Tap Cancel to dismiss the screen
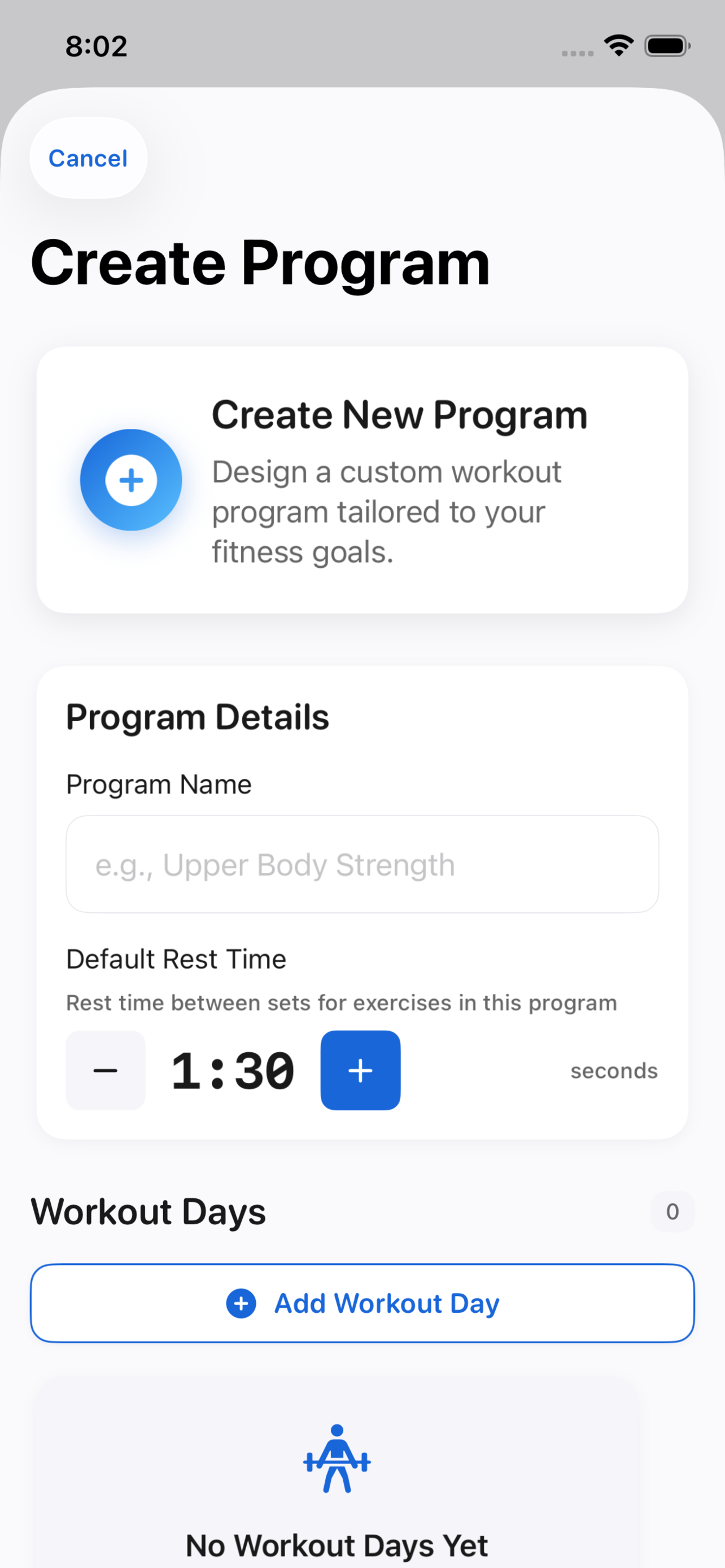The width and height of the screenshot is (725, 1568). 88,157
